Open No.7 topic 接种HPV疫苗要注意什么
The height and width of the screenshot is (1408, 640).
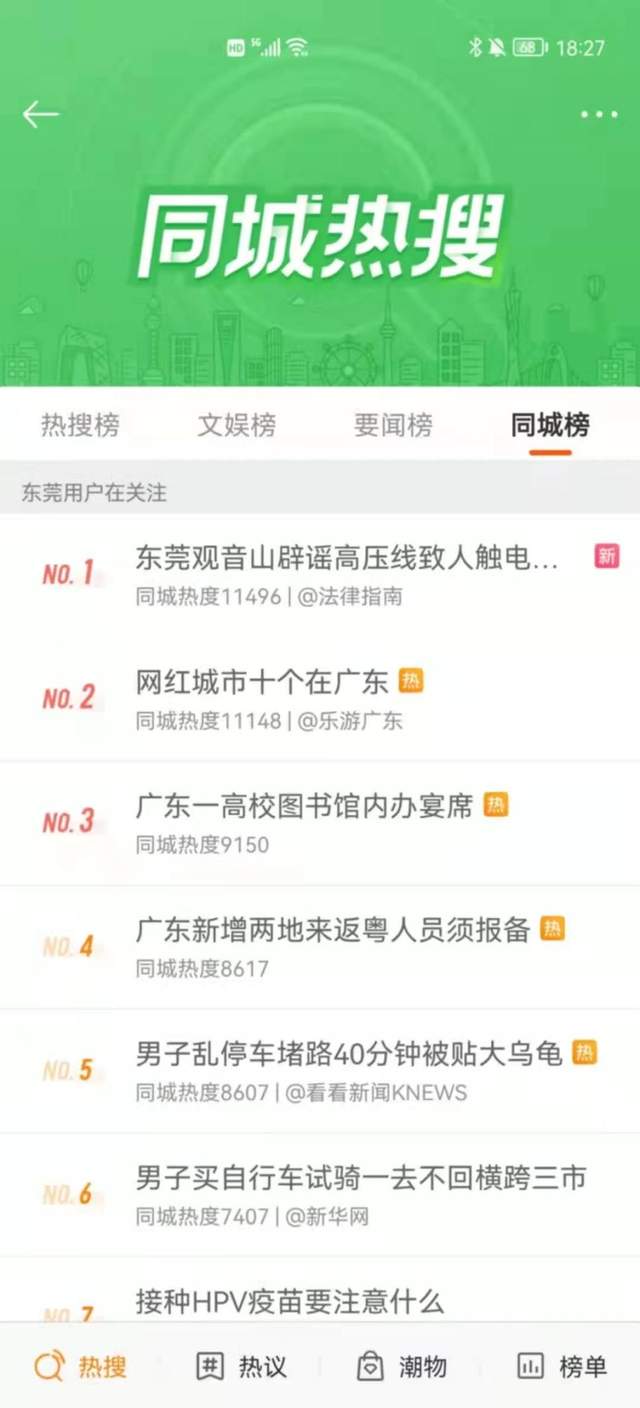click(x=290, y=1301)
